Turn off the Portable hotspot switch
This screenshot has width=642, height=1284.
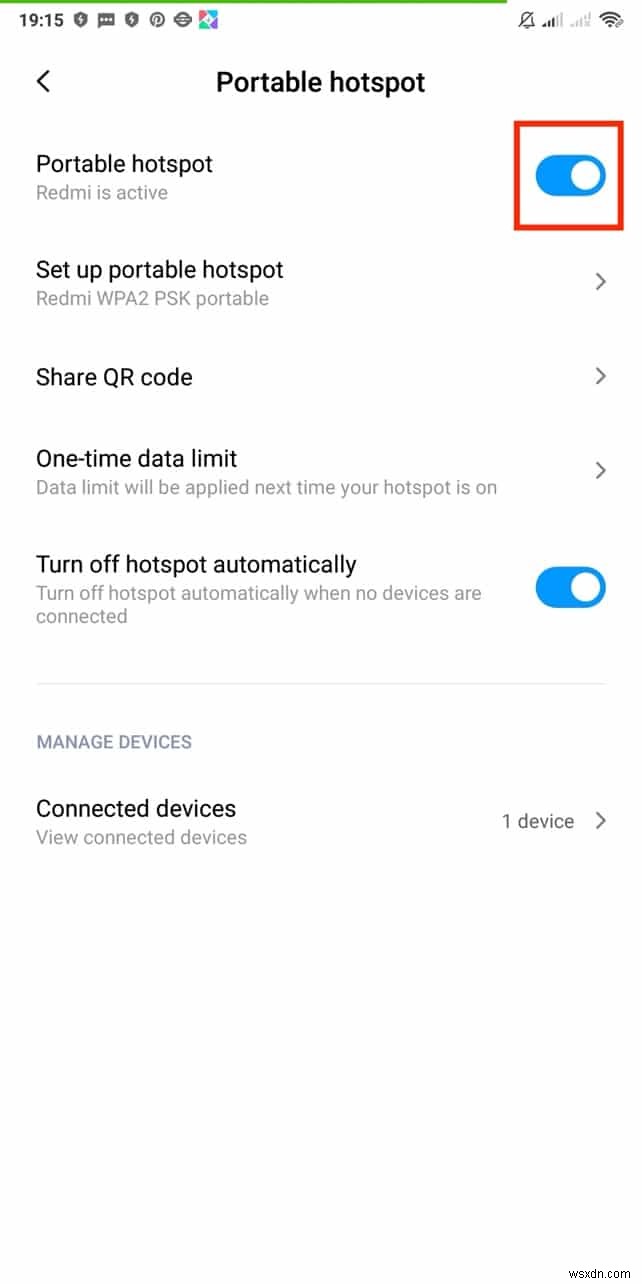570,176
